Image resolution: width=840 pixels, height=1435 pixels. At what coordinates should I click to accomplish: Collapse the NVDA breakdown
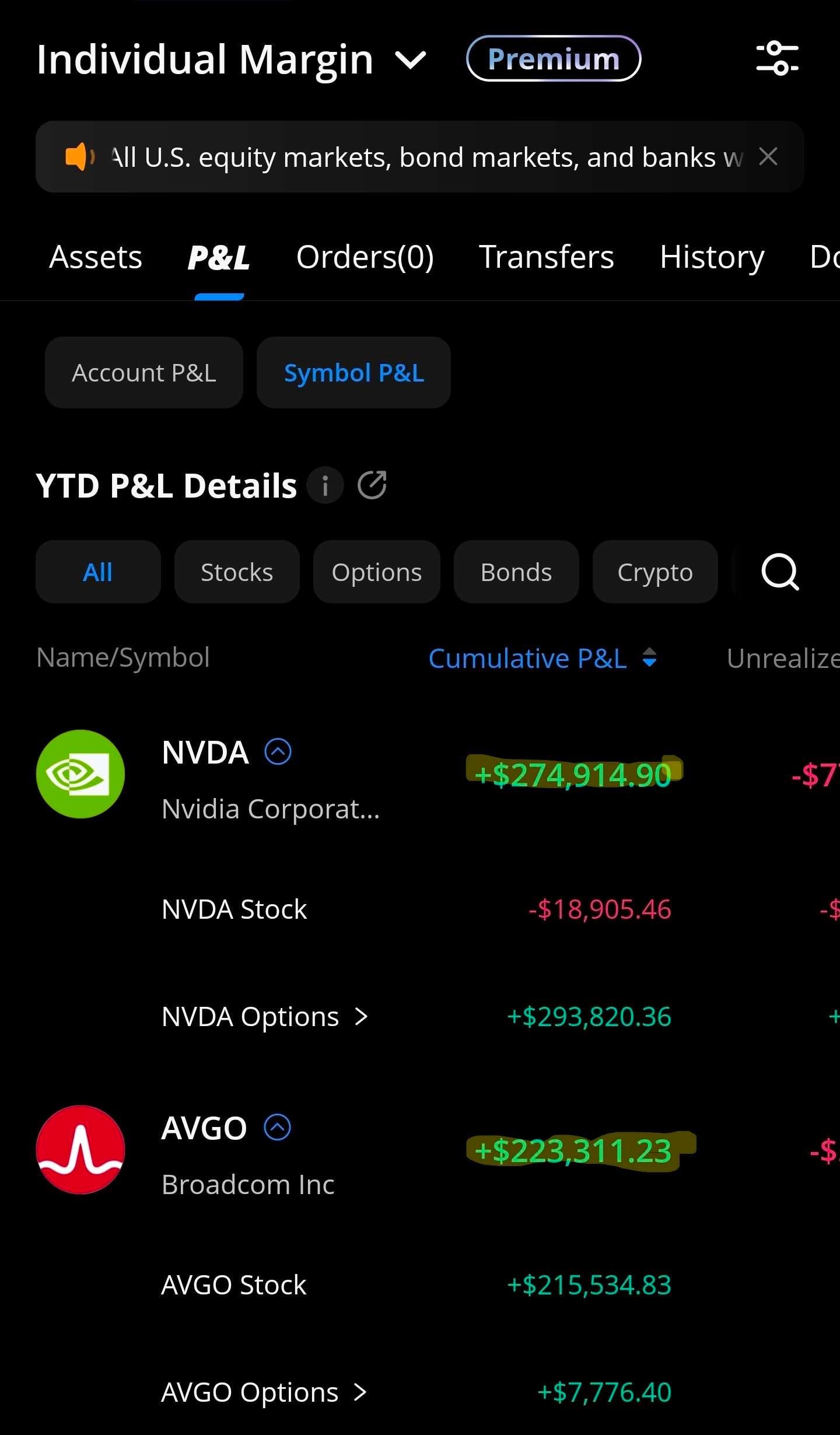pyautogui.click(x=278, y=751)
